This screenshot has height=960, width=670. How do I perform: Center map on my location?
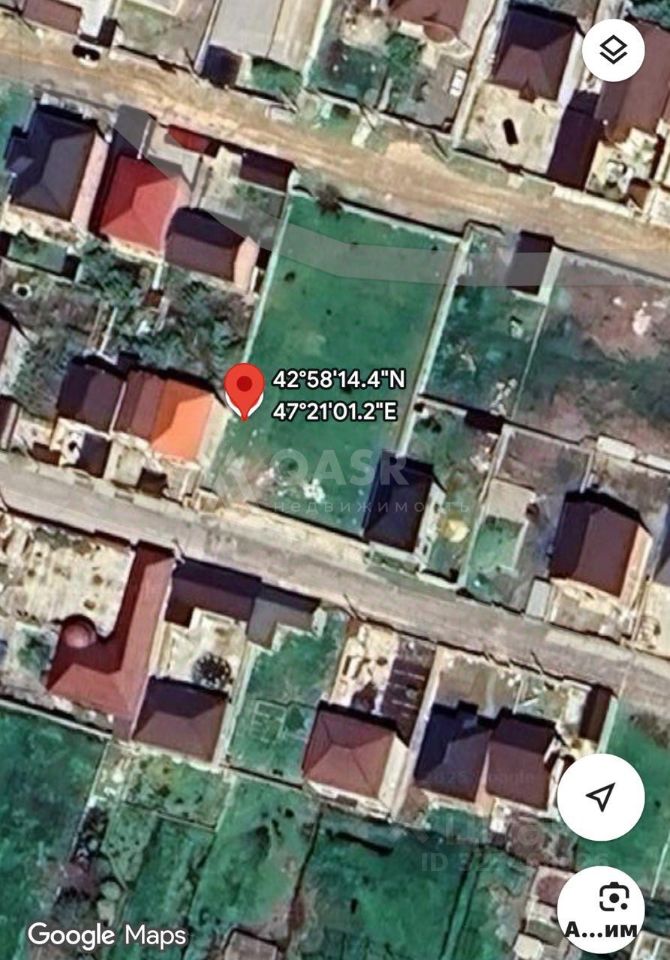tap(601, 797)
